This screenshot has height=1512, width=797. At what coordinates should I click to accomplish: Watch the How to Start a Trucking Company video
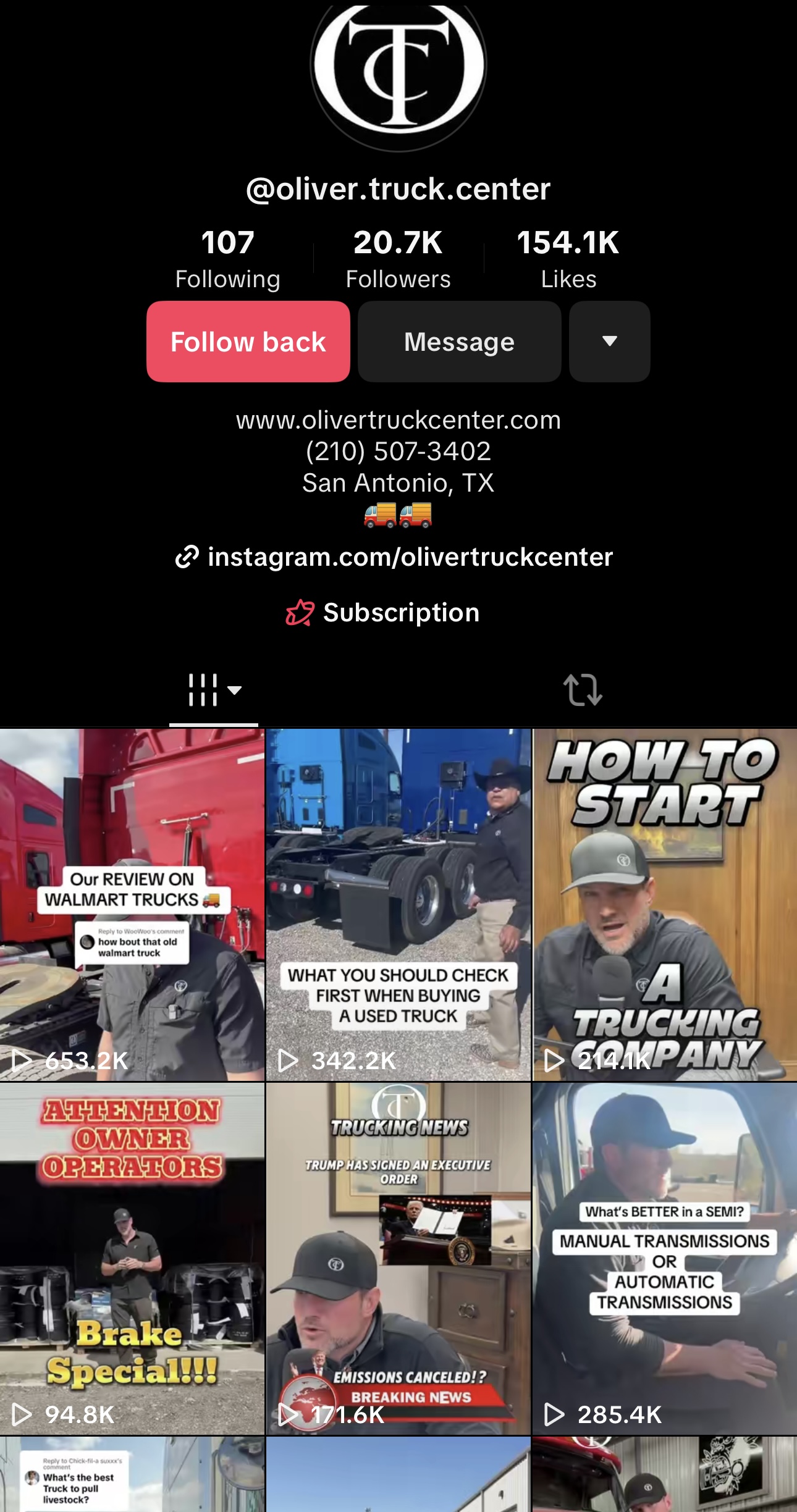pos(665,904)
